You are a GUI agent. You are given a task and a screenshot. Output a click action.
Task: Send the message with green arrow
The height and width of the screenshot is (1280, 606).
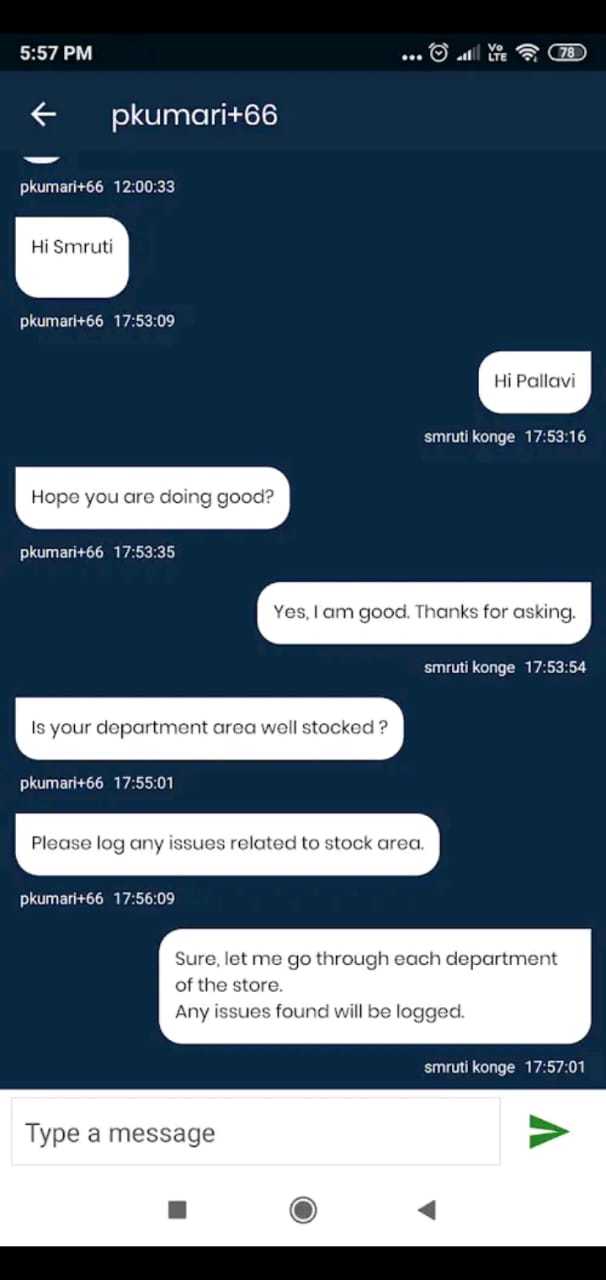(548, 1131)
